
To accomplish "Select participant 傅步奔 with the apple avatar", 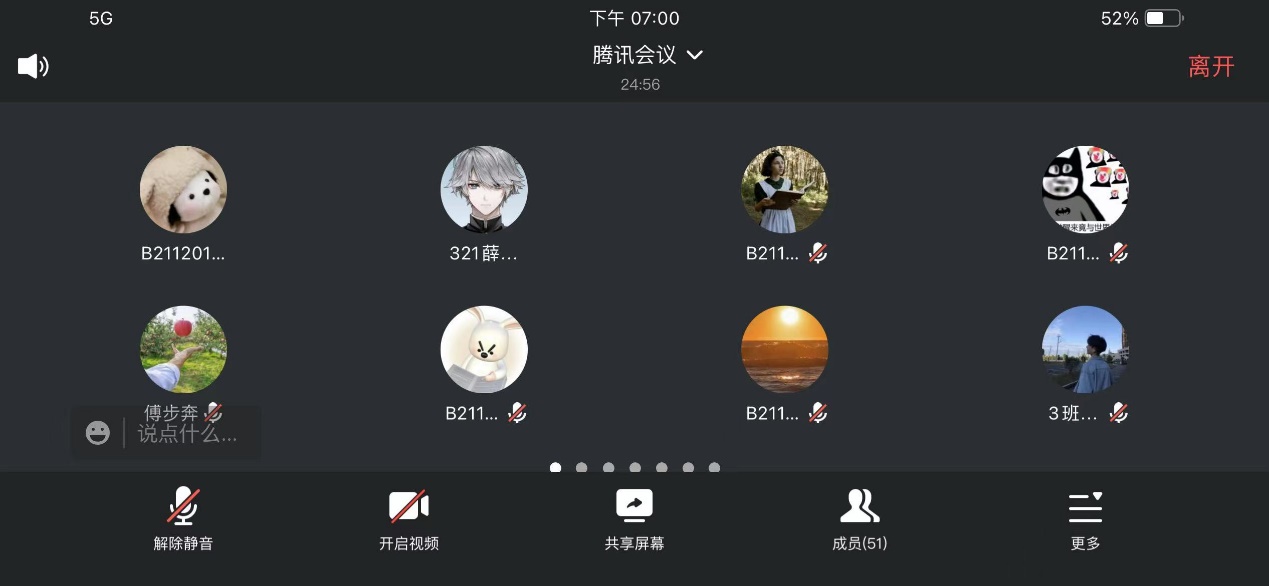I will (183, 350).
